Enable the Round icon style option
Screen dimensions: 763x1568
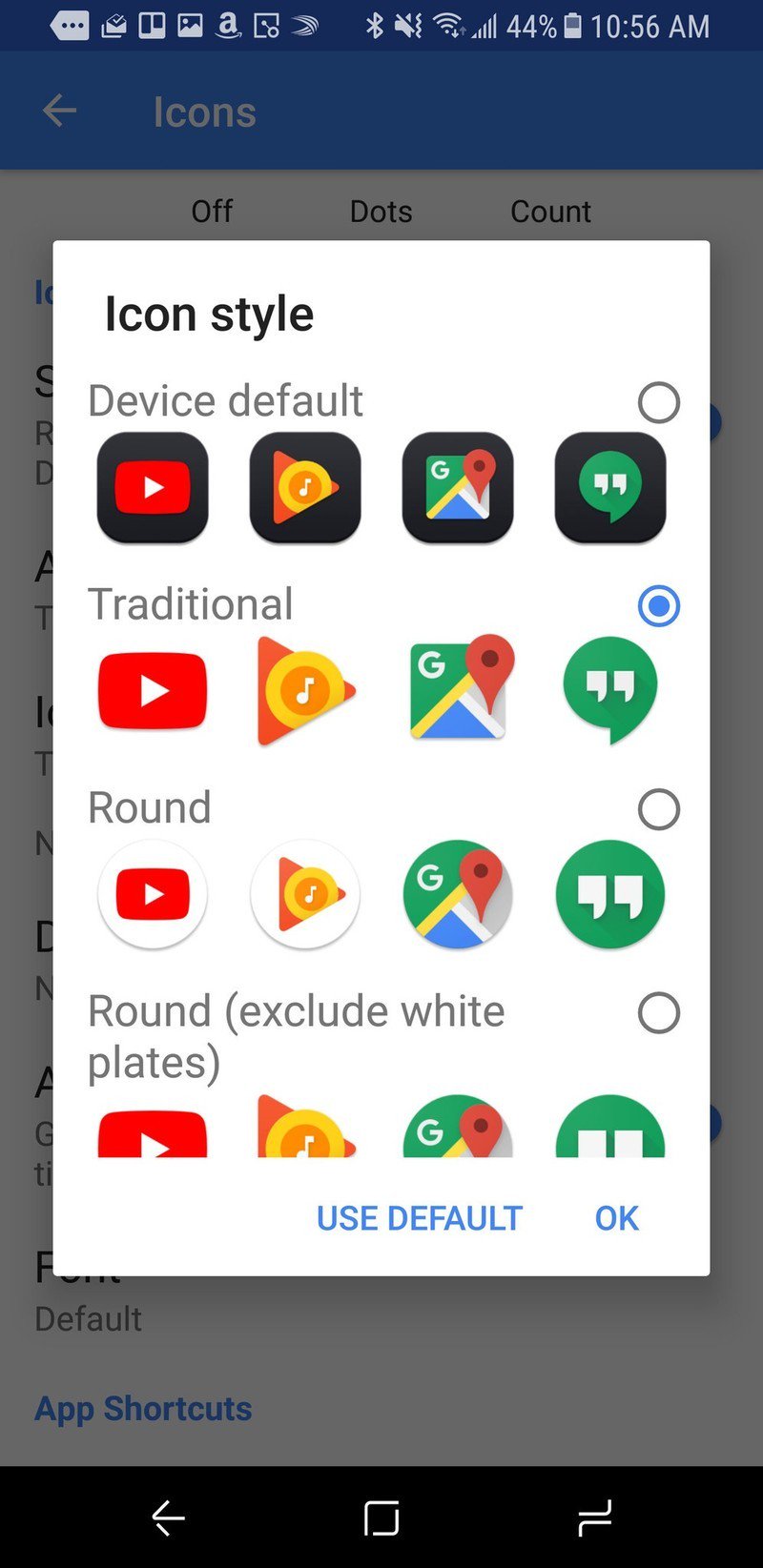658,808
